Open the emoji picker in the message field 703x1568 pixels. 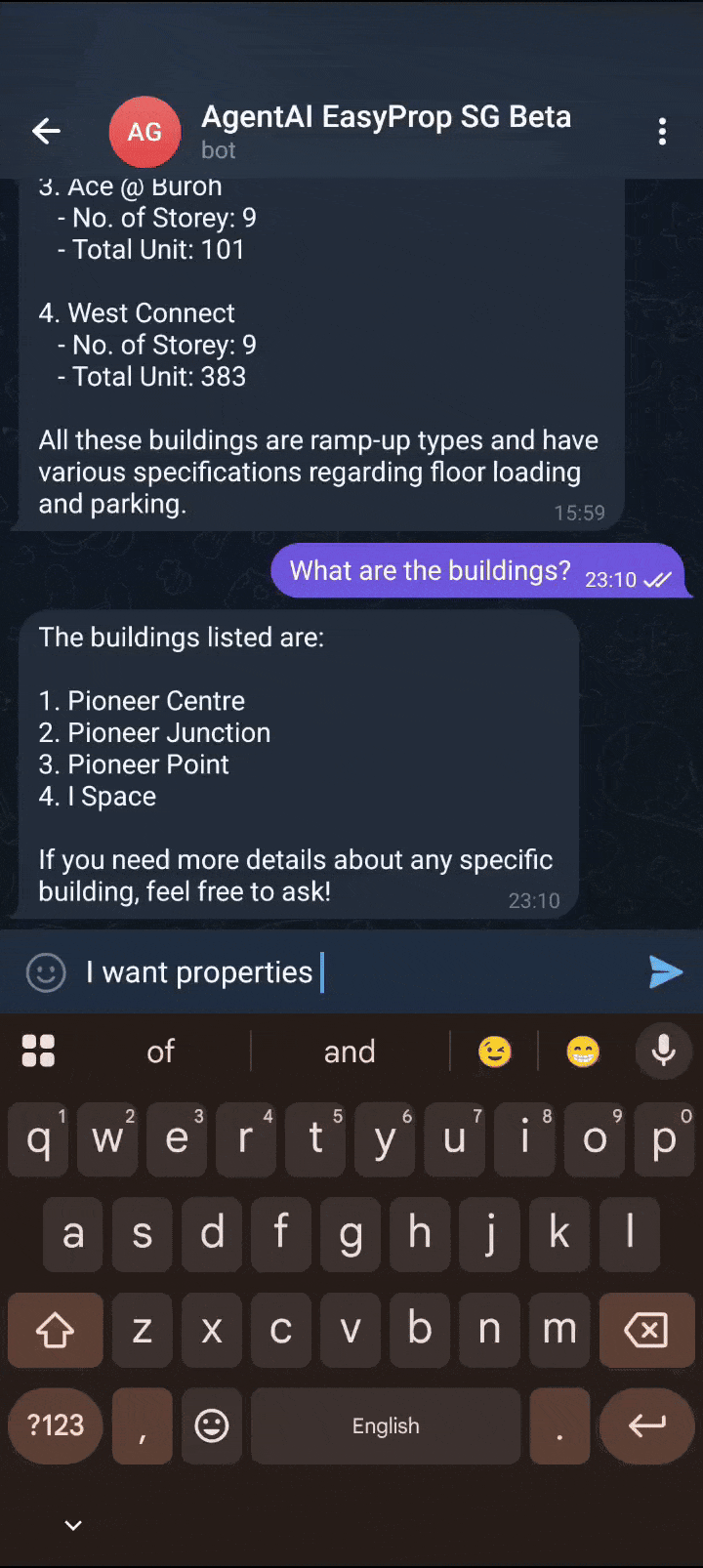(45, 971)
